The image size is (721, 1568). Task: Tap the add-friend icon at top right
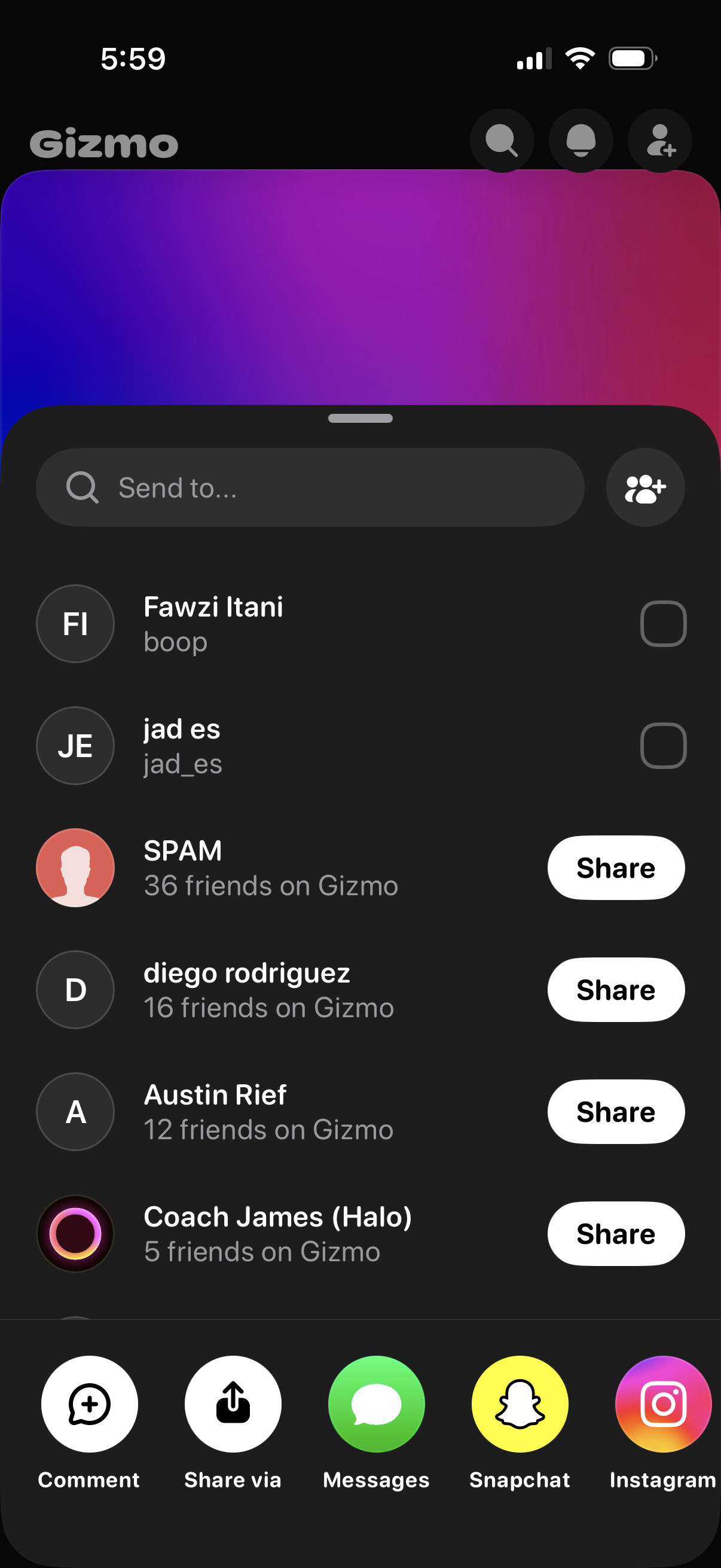click(659, 140)
